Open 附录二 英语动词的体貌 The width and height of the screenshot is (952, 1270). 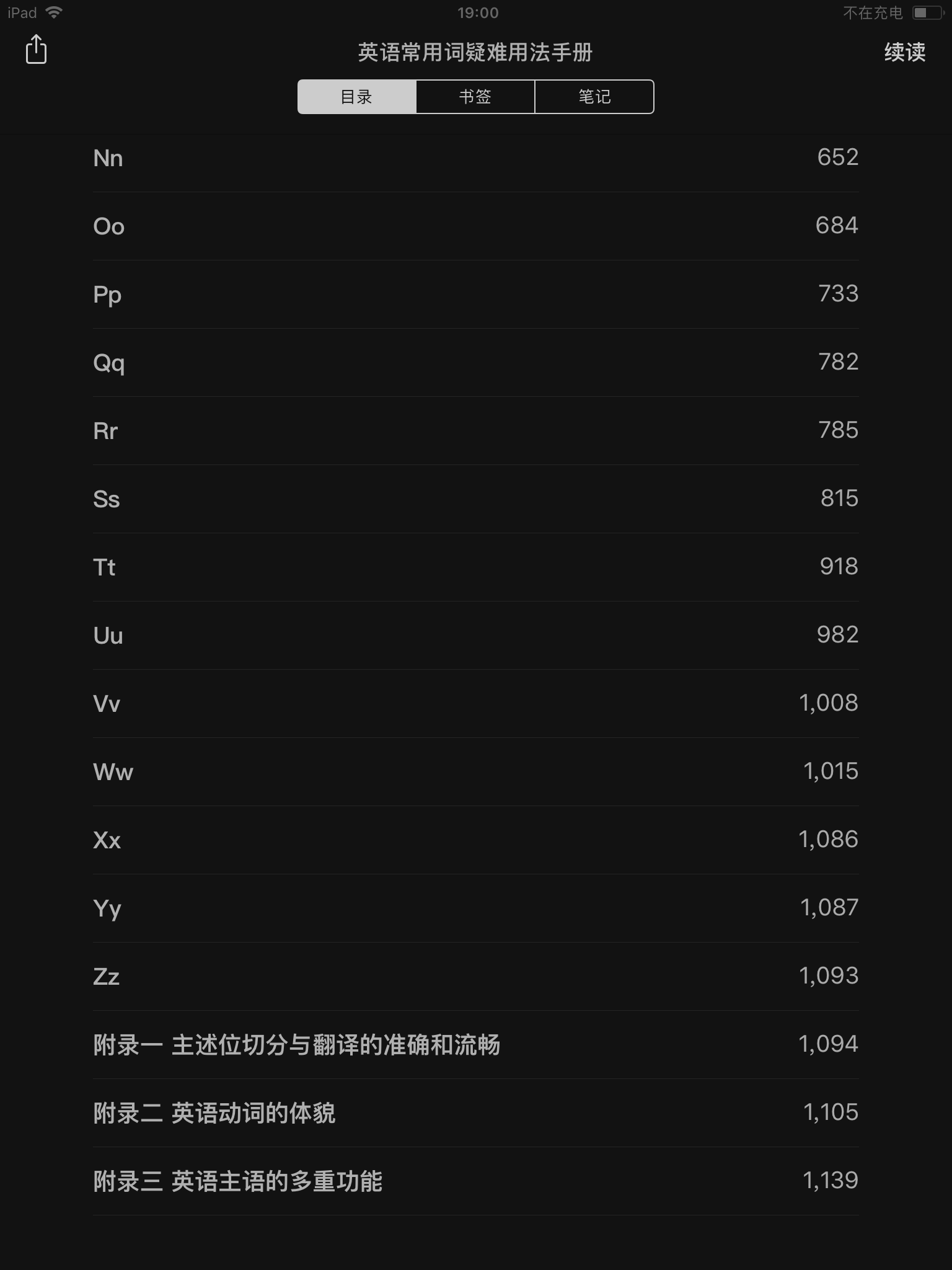(214, 1113)
